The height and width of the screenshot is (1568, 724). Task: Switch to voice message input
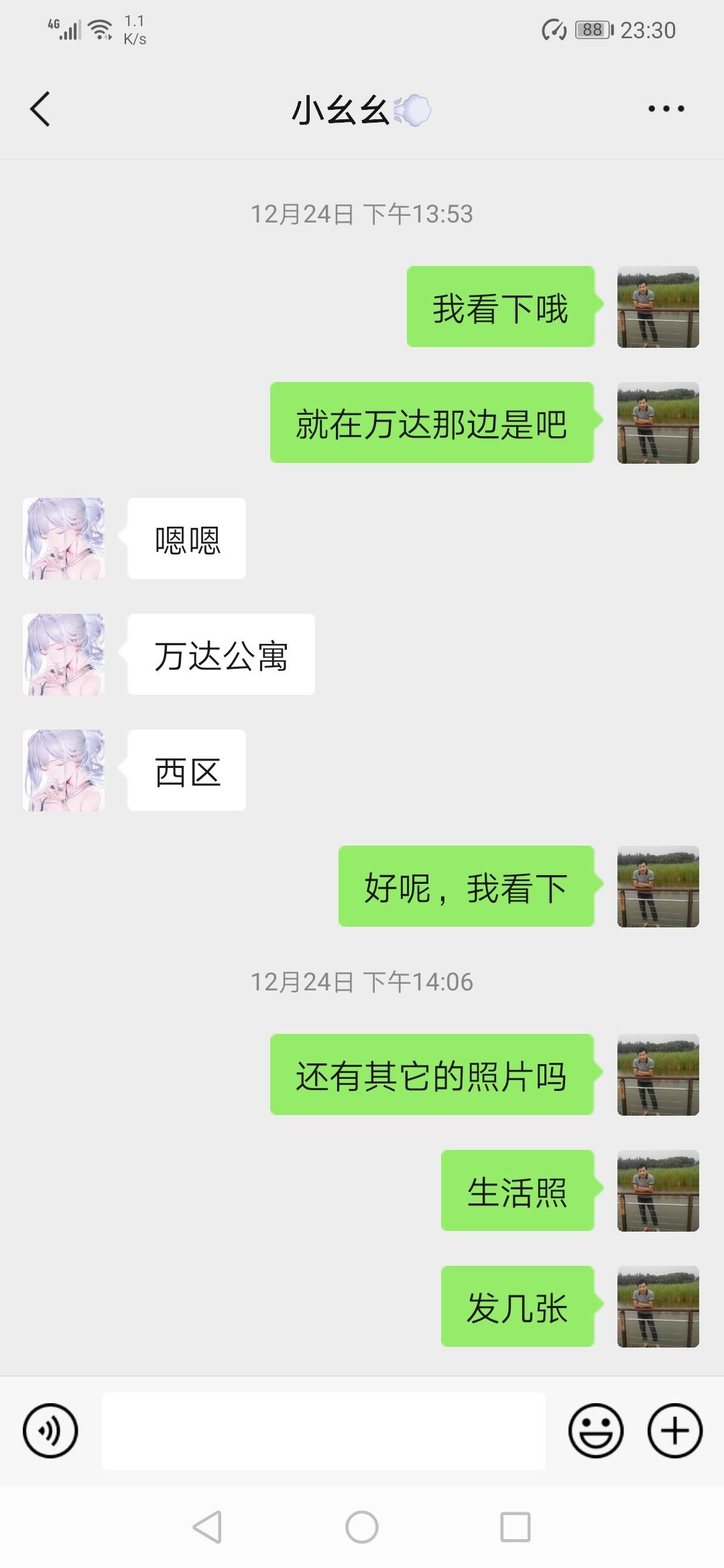[x=50, y=1431]
